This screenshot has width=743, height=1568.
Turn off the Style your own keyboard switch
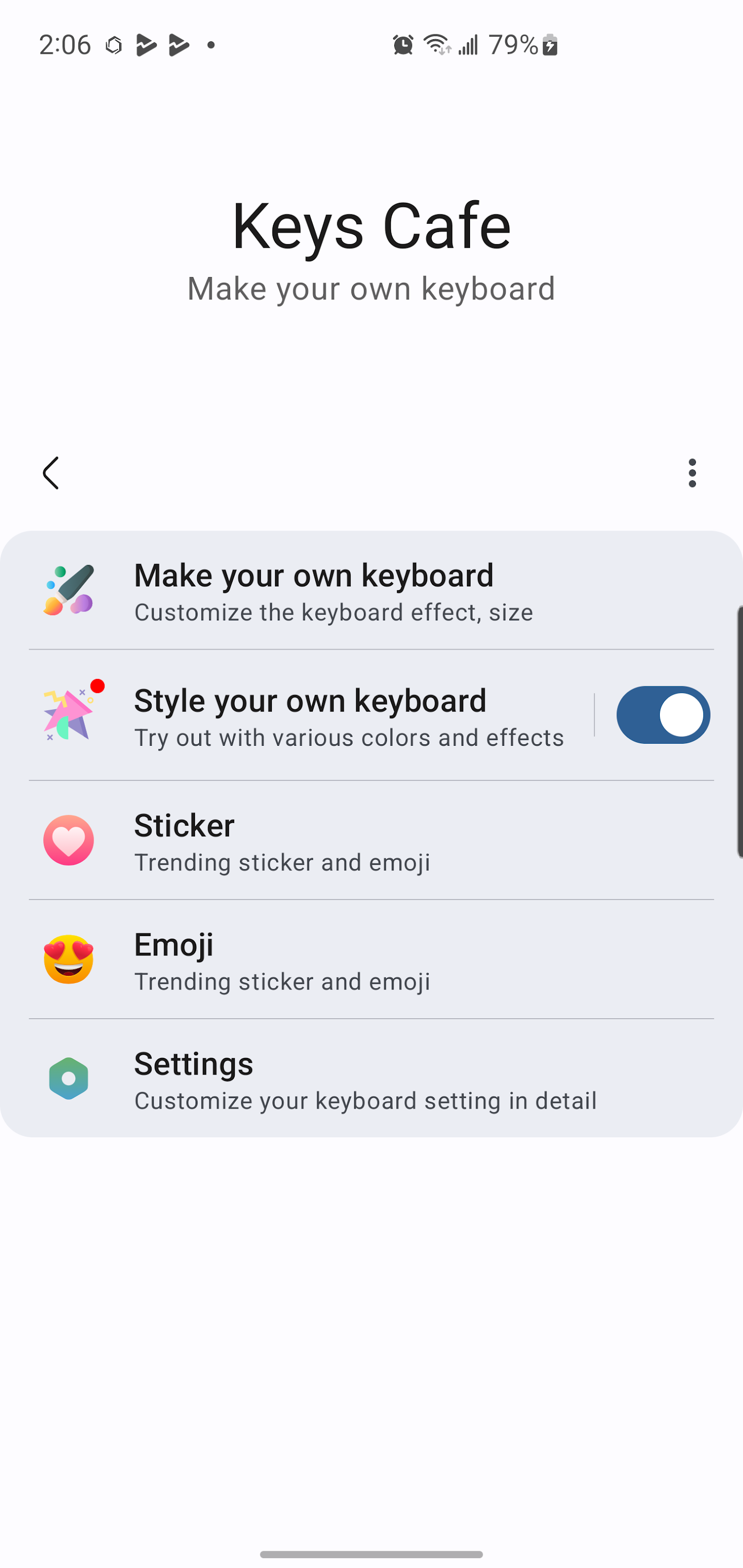pos(662,715)
